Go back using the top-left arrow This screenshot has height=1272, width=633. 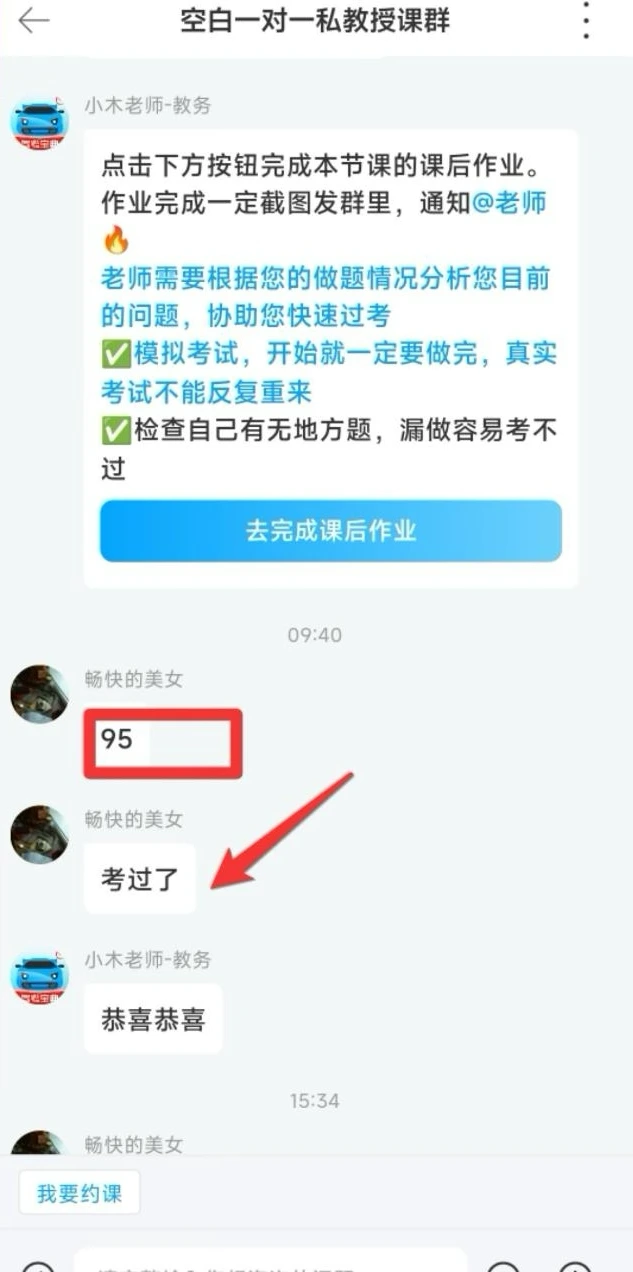(34, 21)
